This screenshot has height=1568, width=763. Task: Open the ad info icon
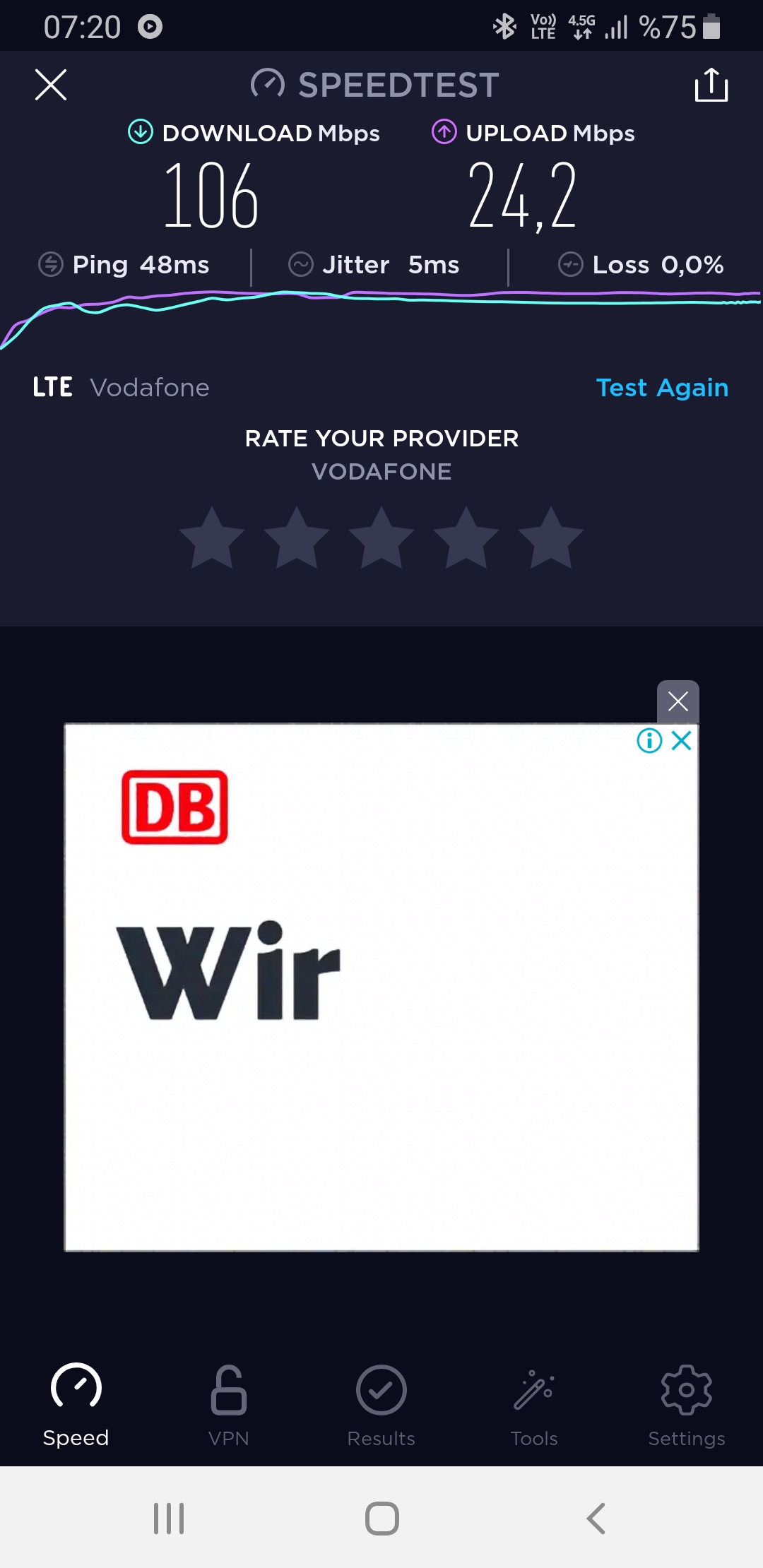[649, 740]
